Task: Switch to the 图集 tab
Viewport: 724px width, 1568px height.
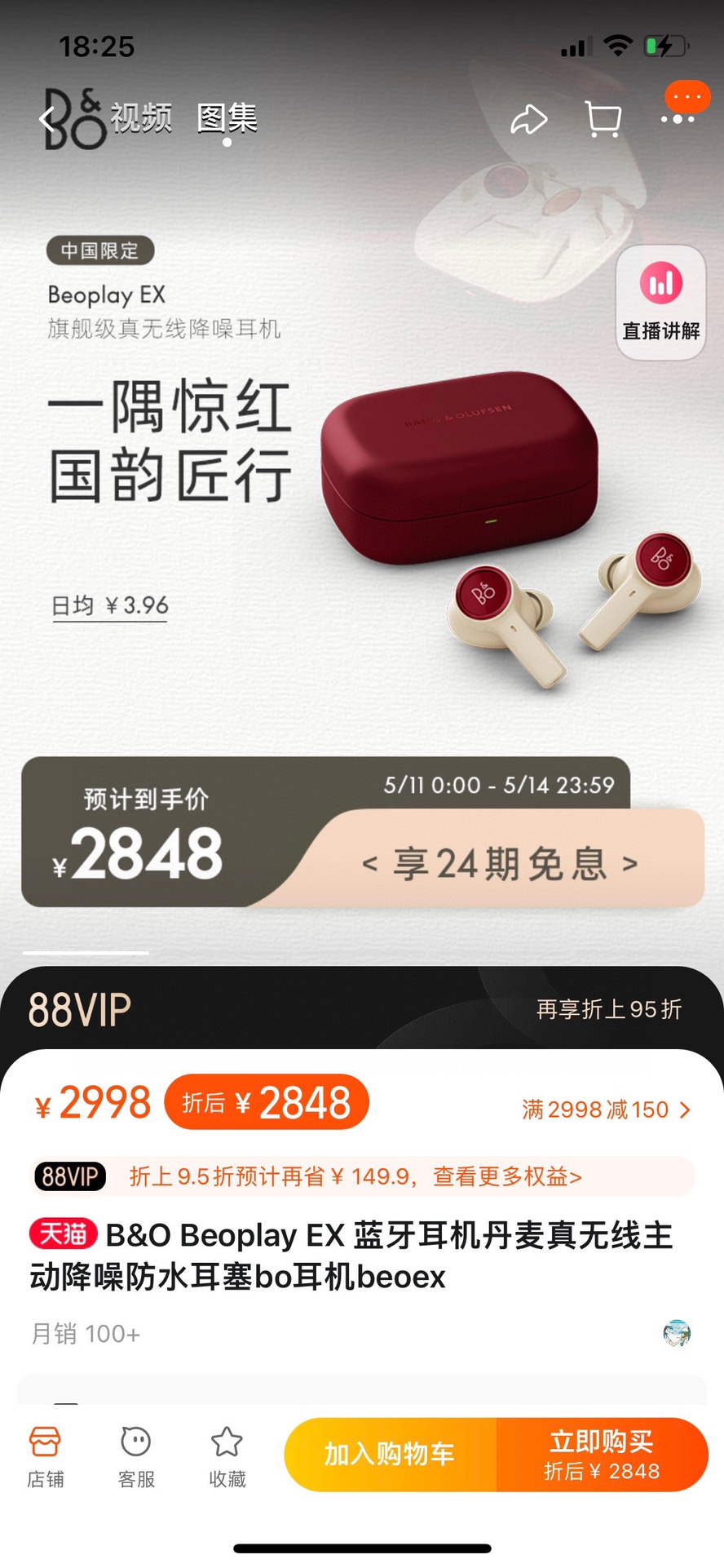Action: pos(227,118)
